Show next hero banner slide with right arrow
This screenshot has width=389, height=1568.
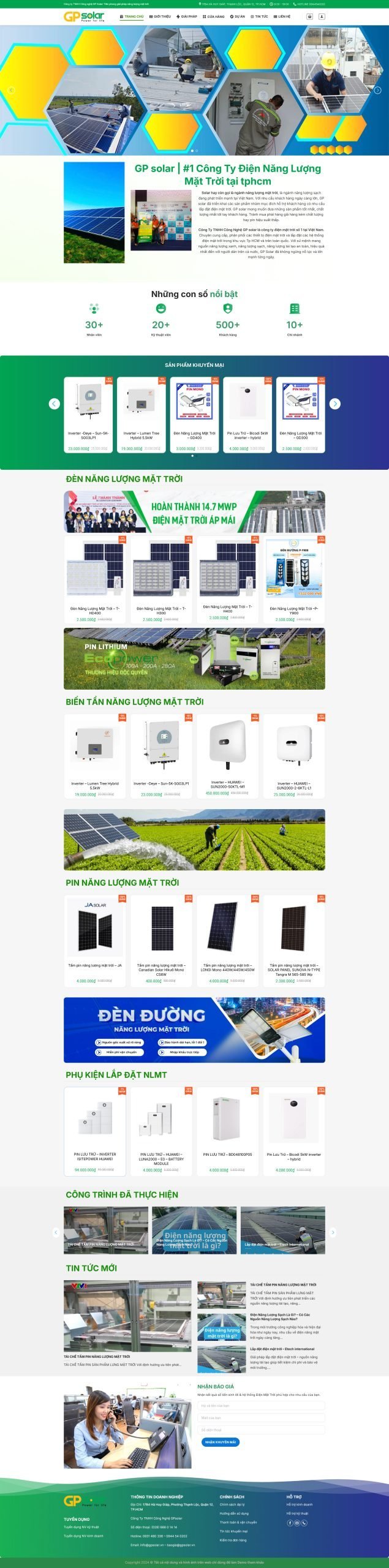pyautogui.click(x=378, y=90)
